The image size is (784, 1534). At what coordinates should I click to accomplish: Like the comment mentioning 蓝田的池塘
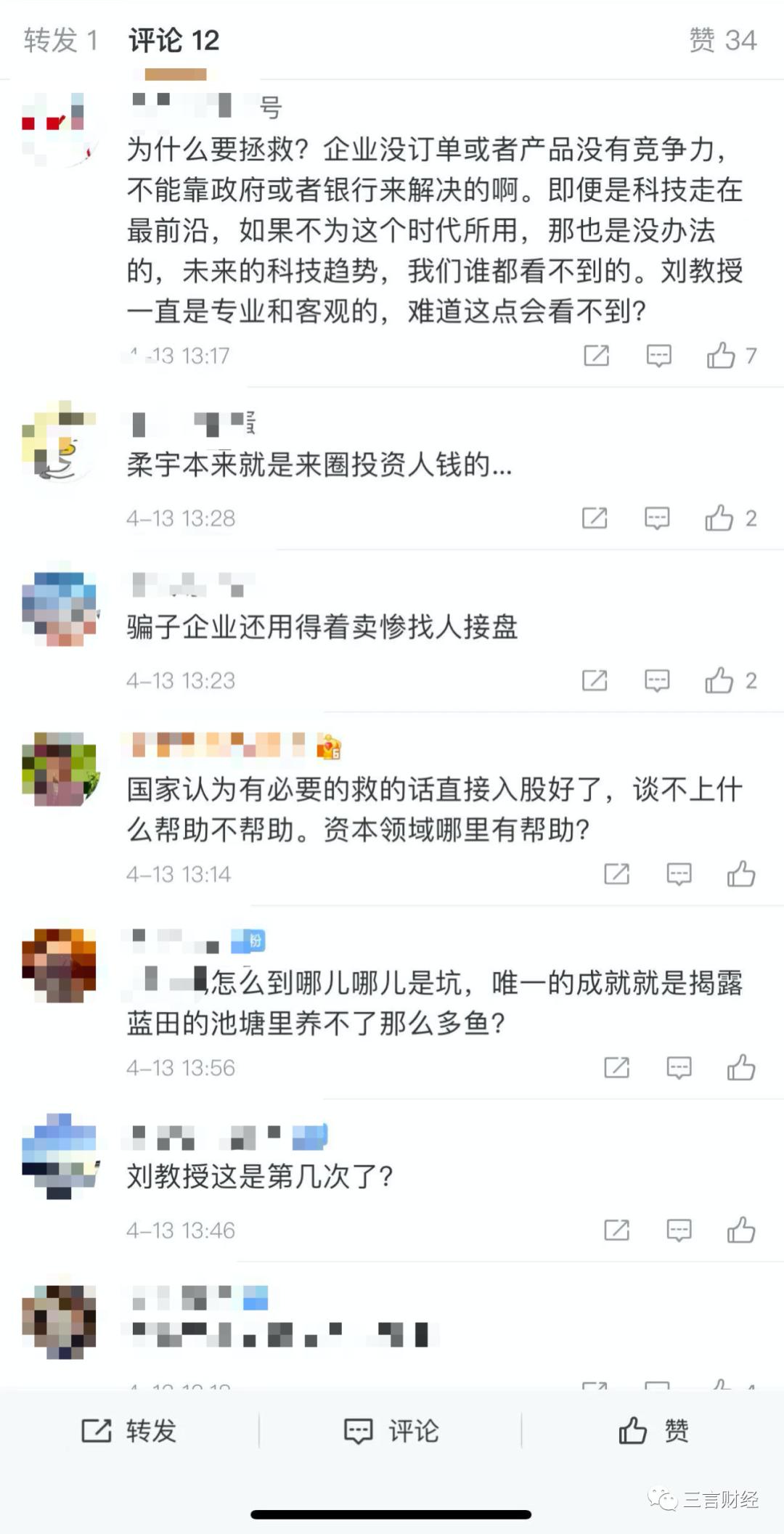[x=741, y=1068]
